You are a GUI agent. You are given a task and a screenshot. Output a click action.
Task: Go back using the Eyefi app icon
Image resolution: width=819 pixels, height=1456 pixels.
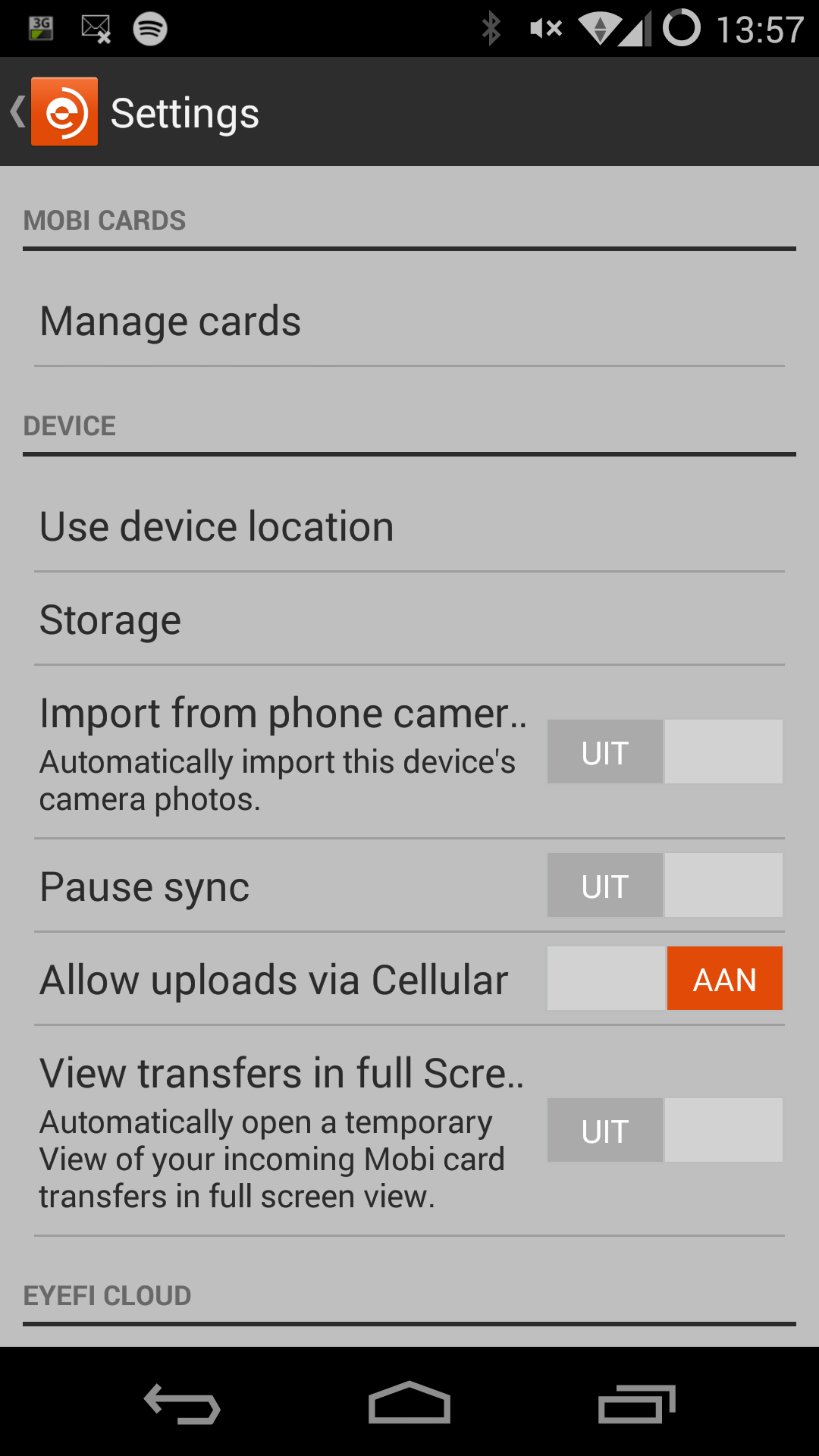point(64,111)
